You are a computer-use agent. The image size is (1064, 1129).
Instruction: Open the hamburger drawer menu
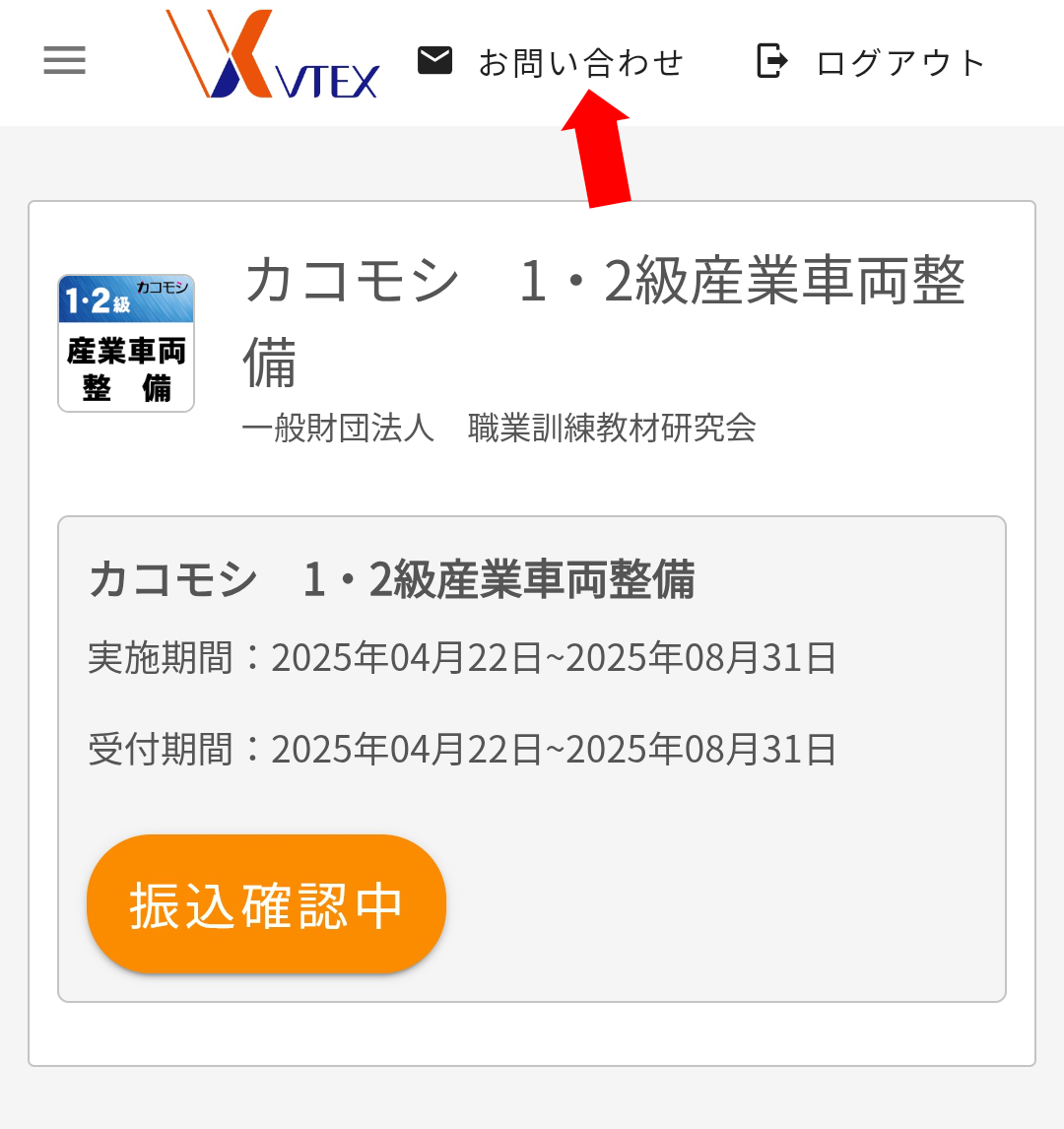(65, 61)
